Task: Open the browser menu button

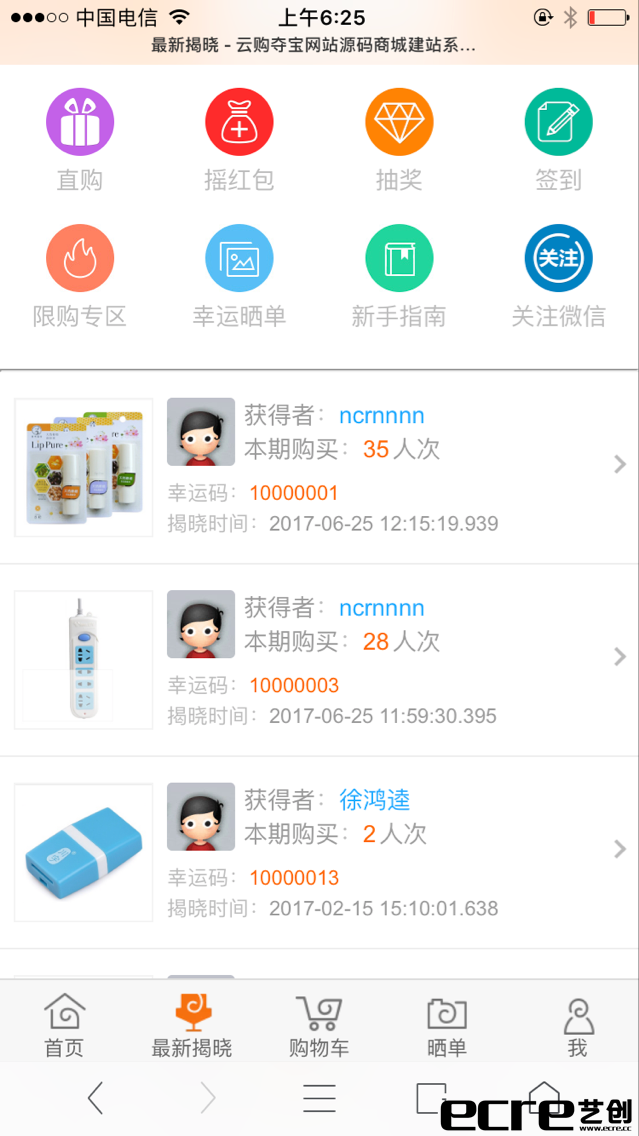Action: [319, 1098]
